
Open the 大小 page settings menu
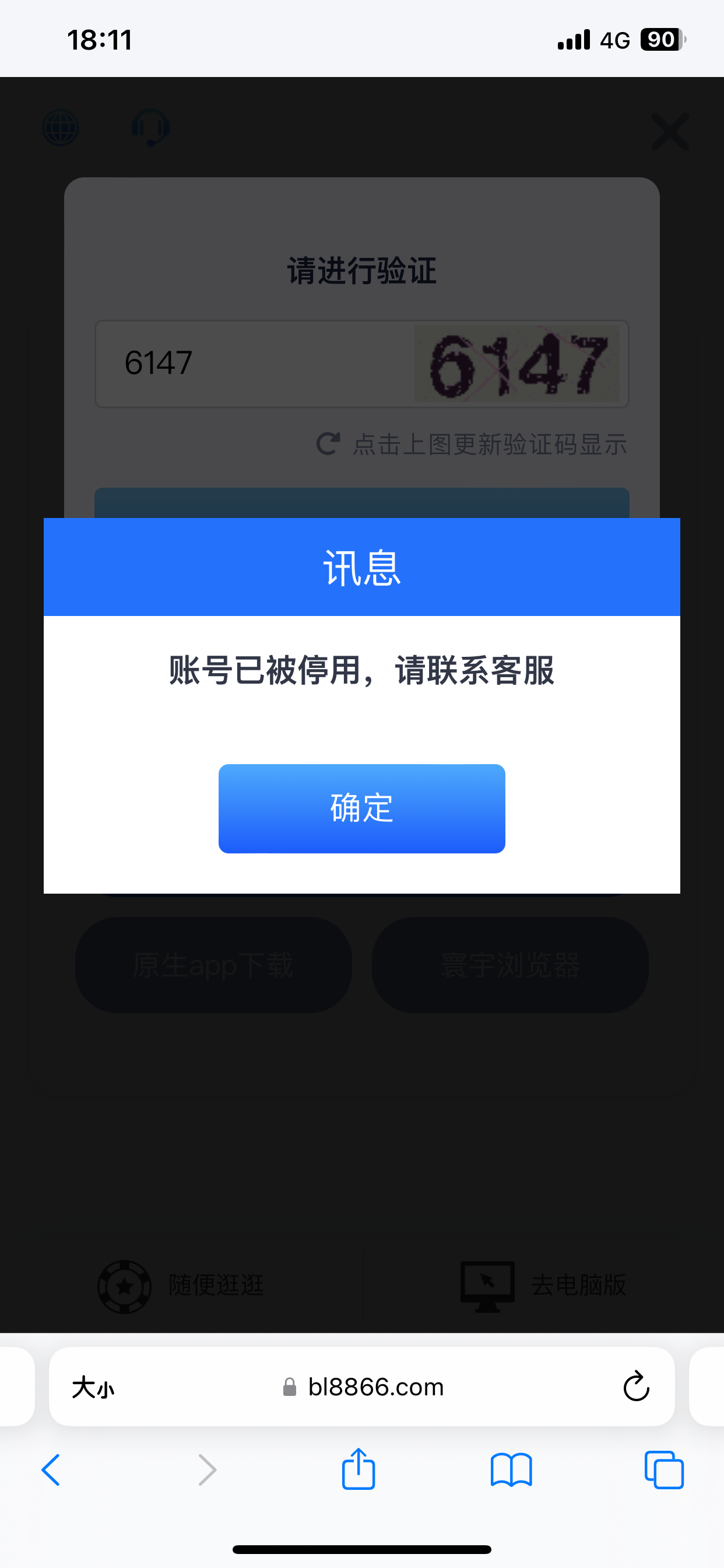click(x=93, y=1388)
